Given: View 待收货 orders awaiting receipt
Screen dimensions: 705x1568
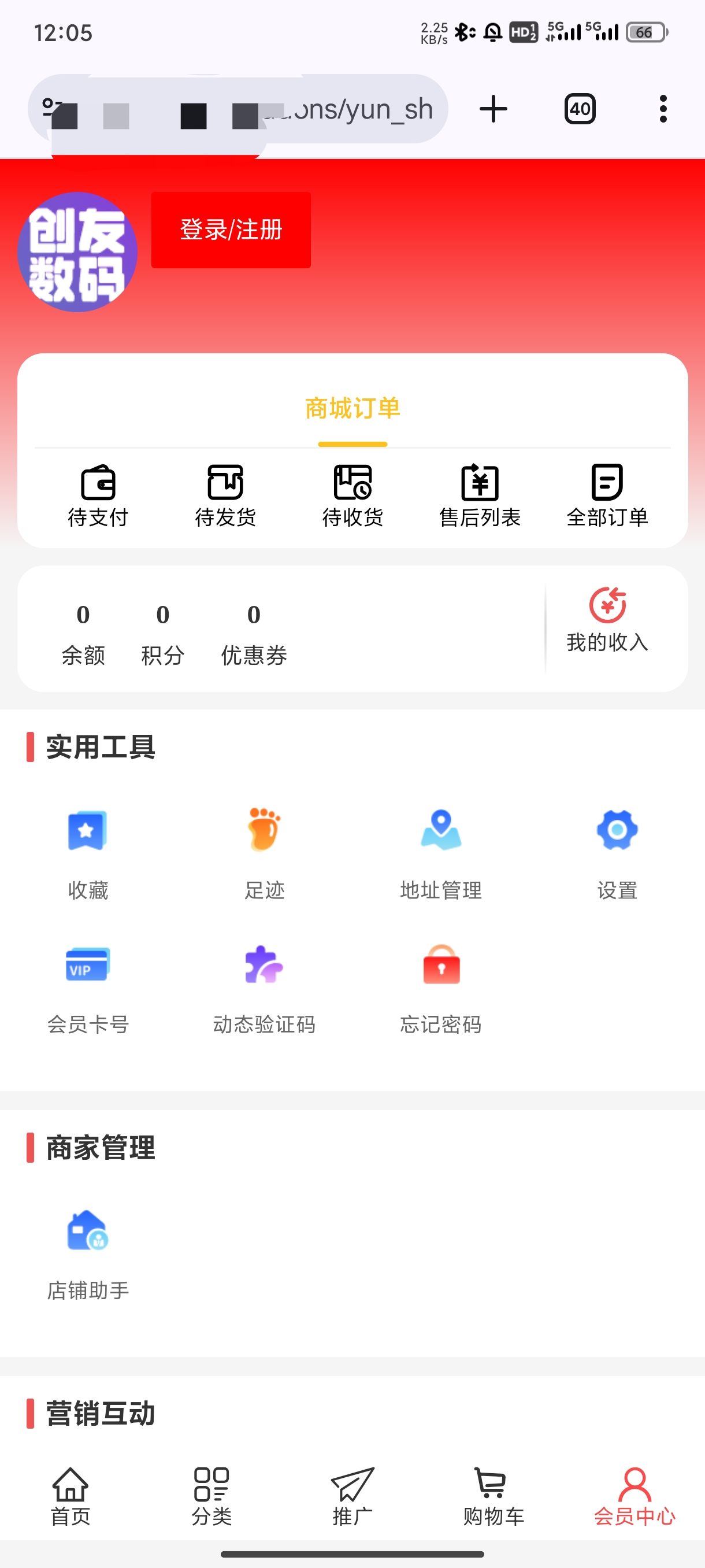Looking at the screenshot, I should point(353,495).
